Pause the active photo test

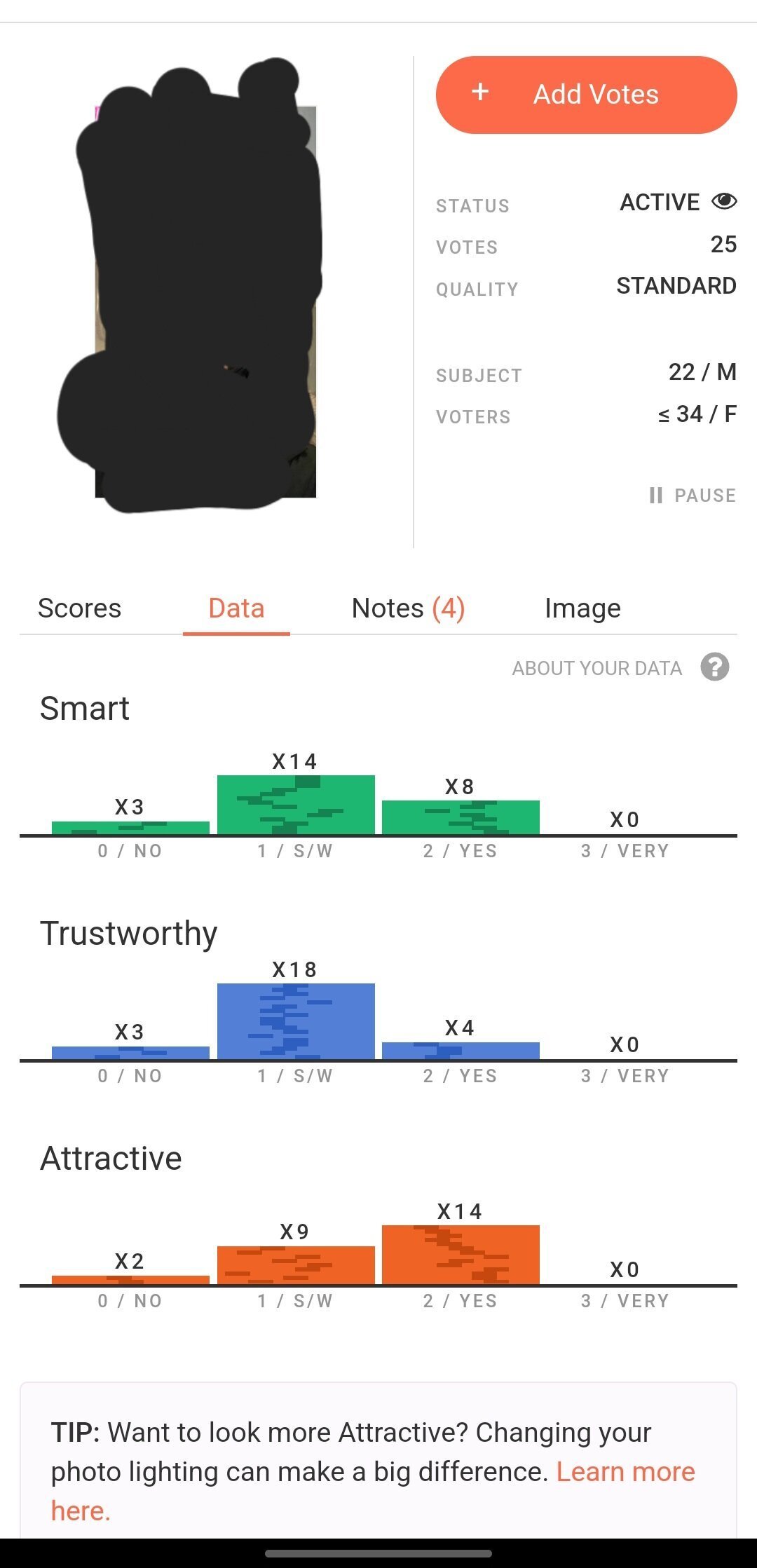692,496
